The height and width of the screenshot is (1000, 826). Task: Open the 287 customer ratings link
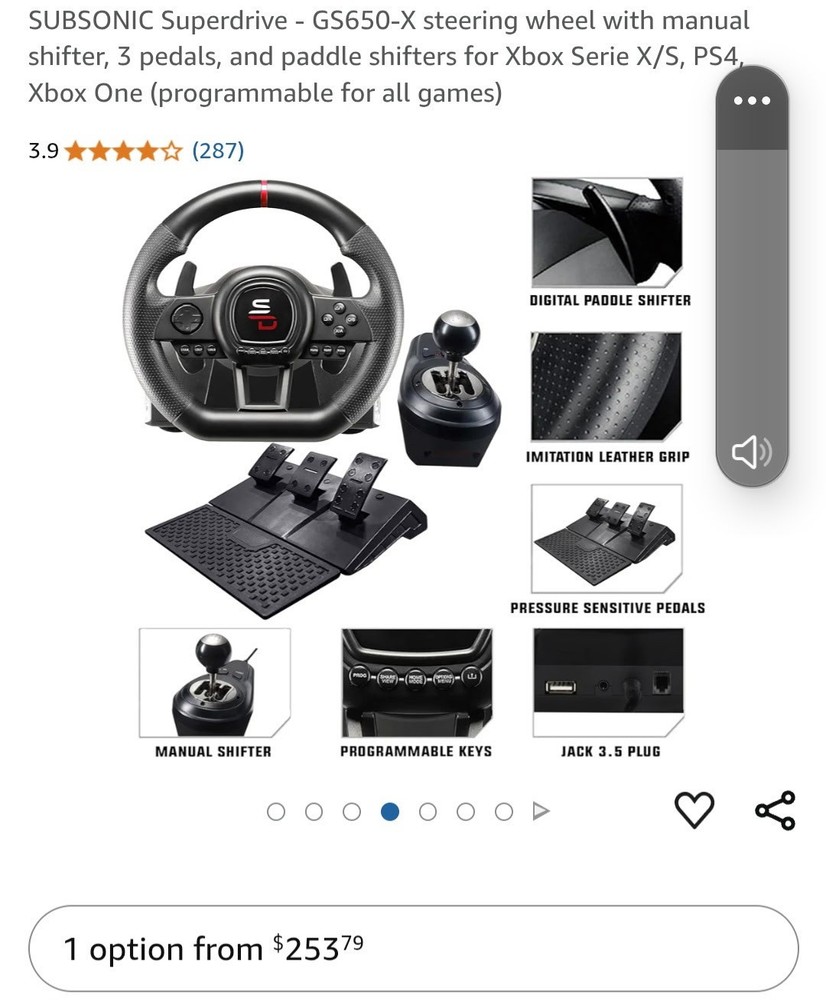click(217, 151)
